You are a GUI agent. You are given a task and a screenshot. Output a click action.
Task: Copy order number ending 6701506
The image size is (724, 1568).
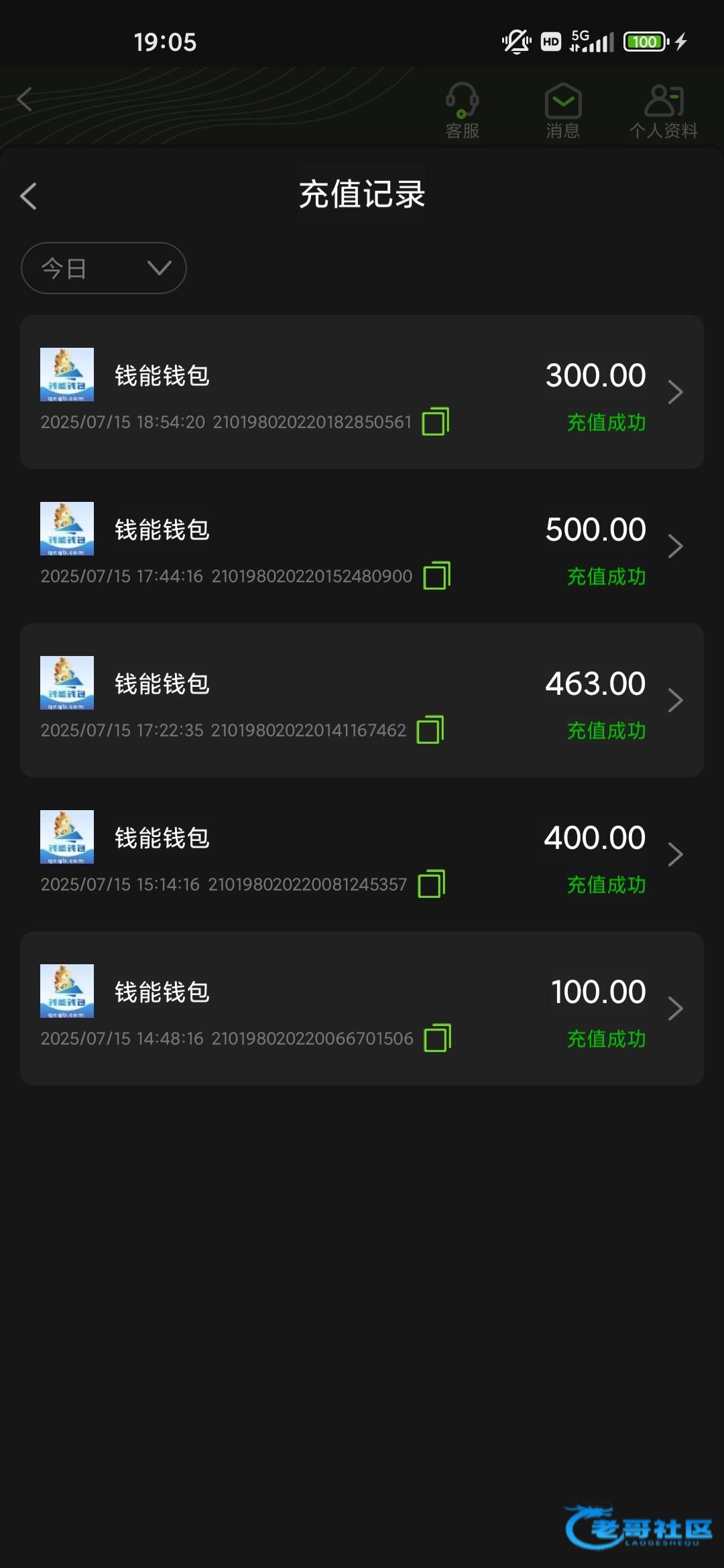point(437,1038)
